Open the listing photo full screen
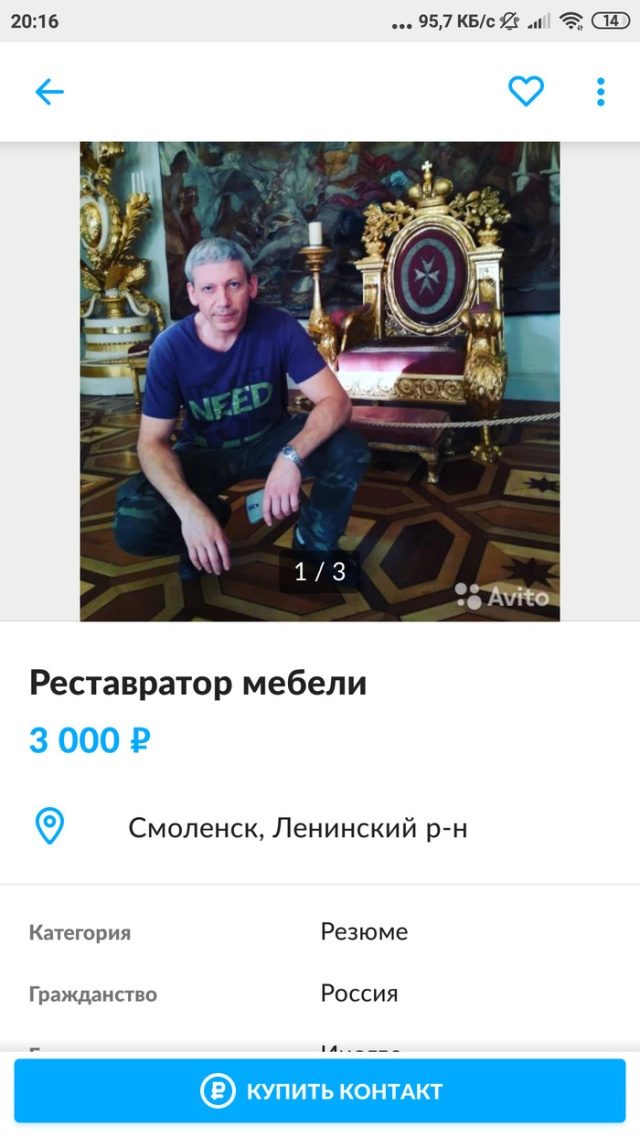The height and width of the screenshot is (1137, 640). [x=320, y=380]
